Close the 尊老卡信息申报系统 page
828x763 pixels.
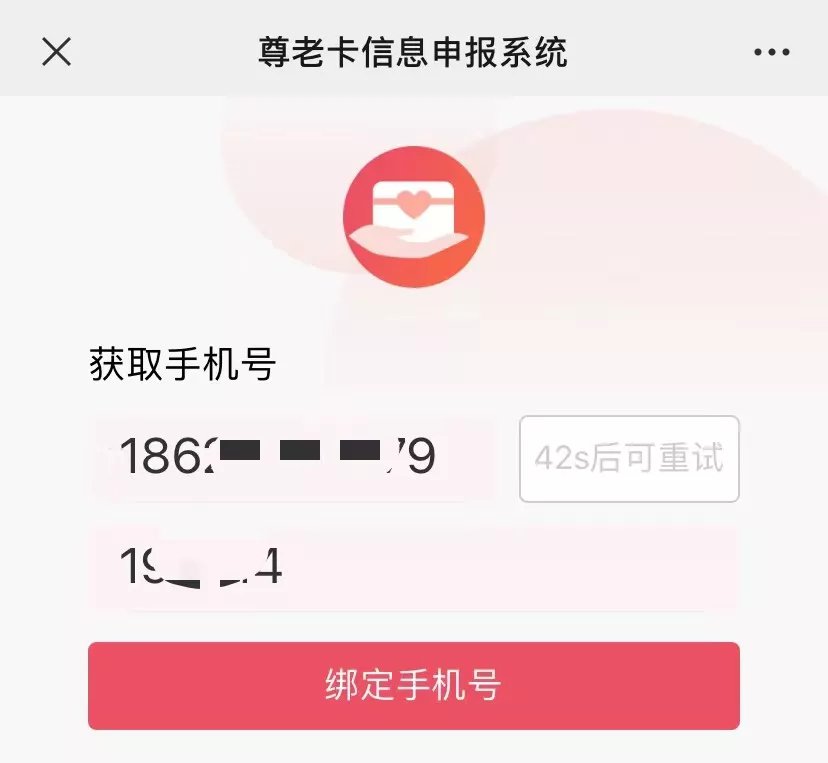(x=56, y=52)
